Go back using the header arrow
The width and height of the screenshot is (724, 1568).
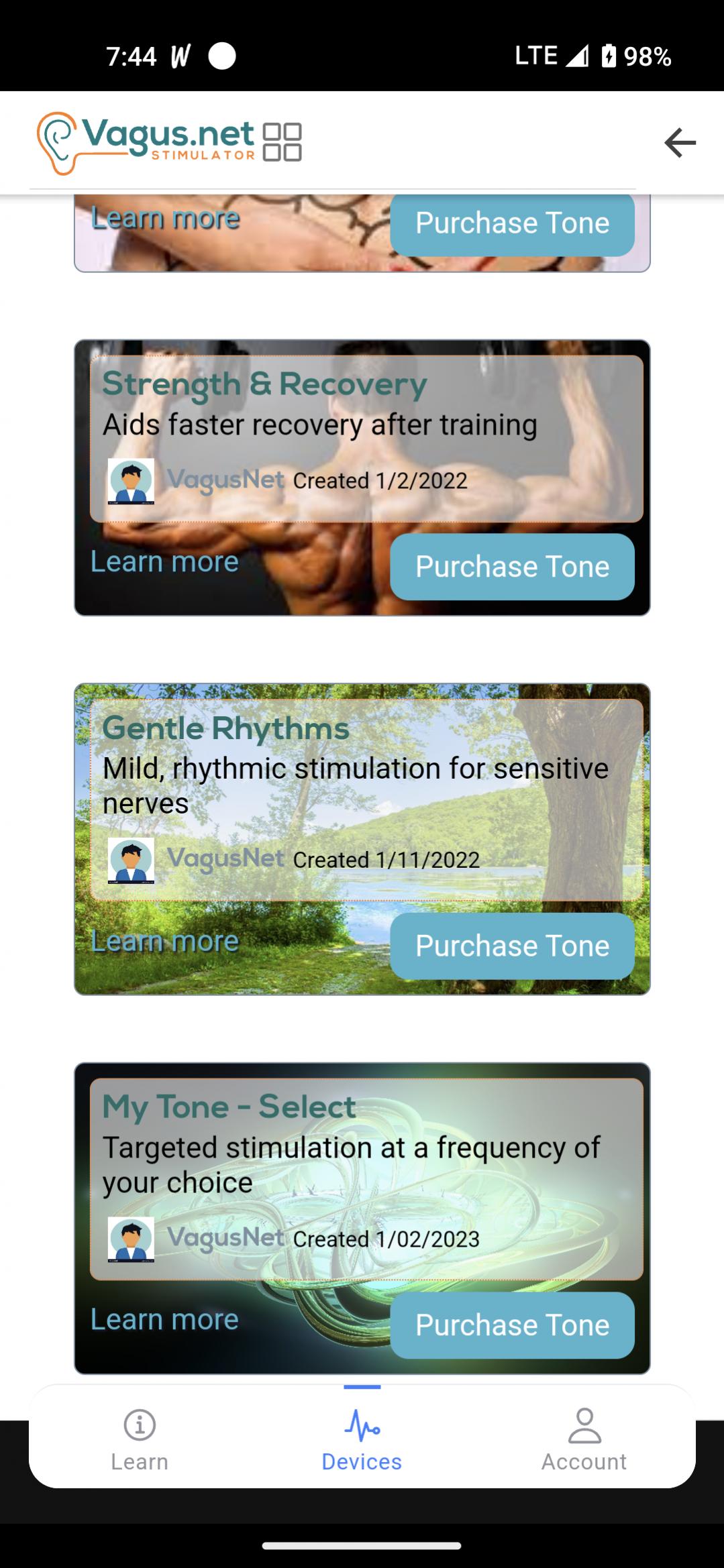680,143
